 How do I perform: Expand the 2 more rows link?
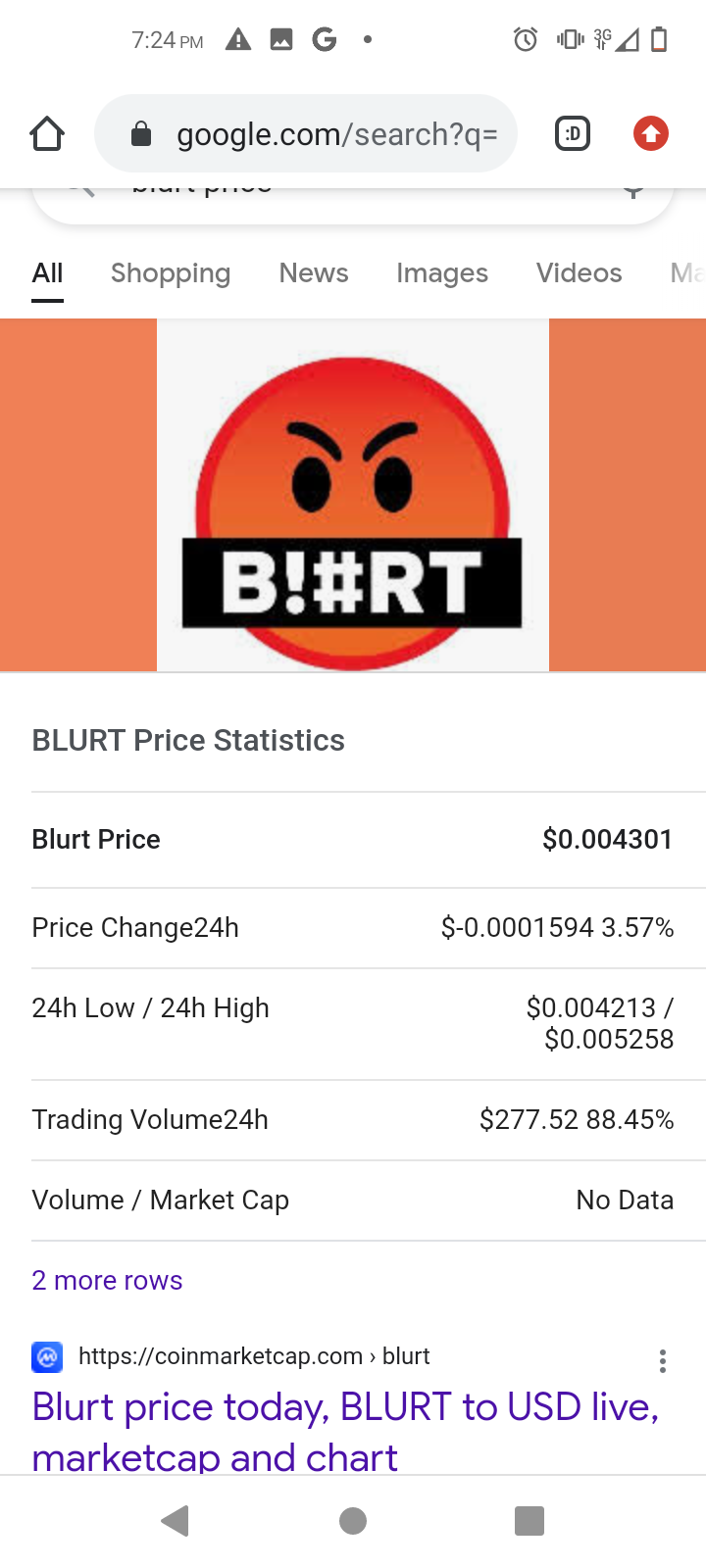pos(107,1281)
